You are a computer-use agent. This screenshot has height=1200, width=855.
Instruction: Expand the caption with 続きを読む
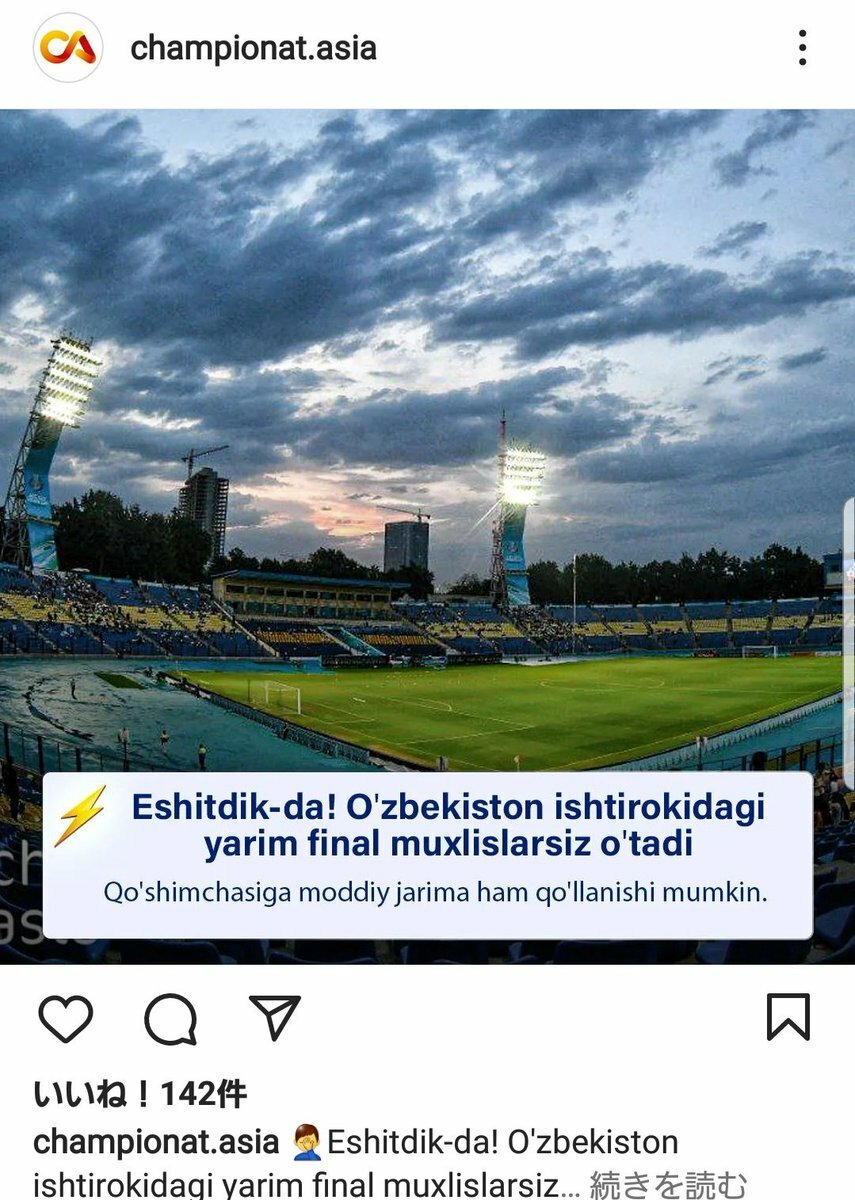coord(668,1186)
